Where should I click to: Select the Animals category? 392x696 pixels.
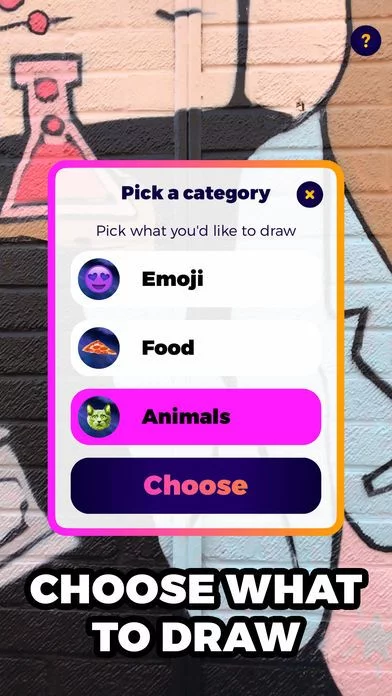[196, 417]
